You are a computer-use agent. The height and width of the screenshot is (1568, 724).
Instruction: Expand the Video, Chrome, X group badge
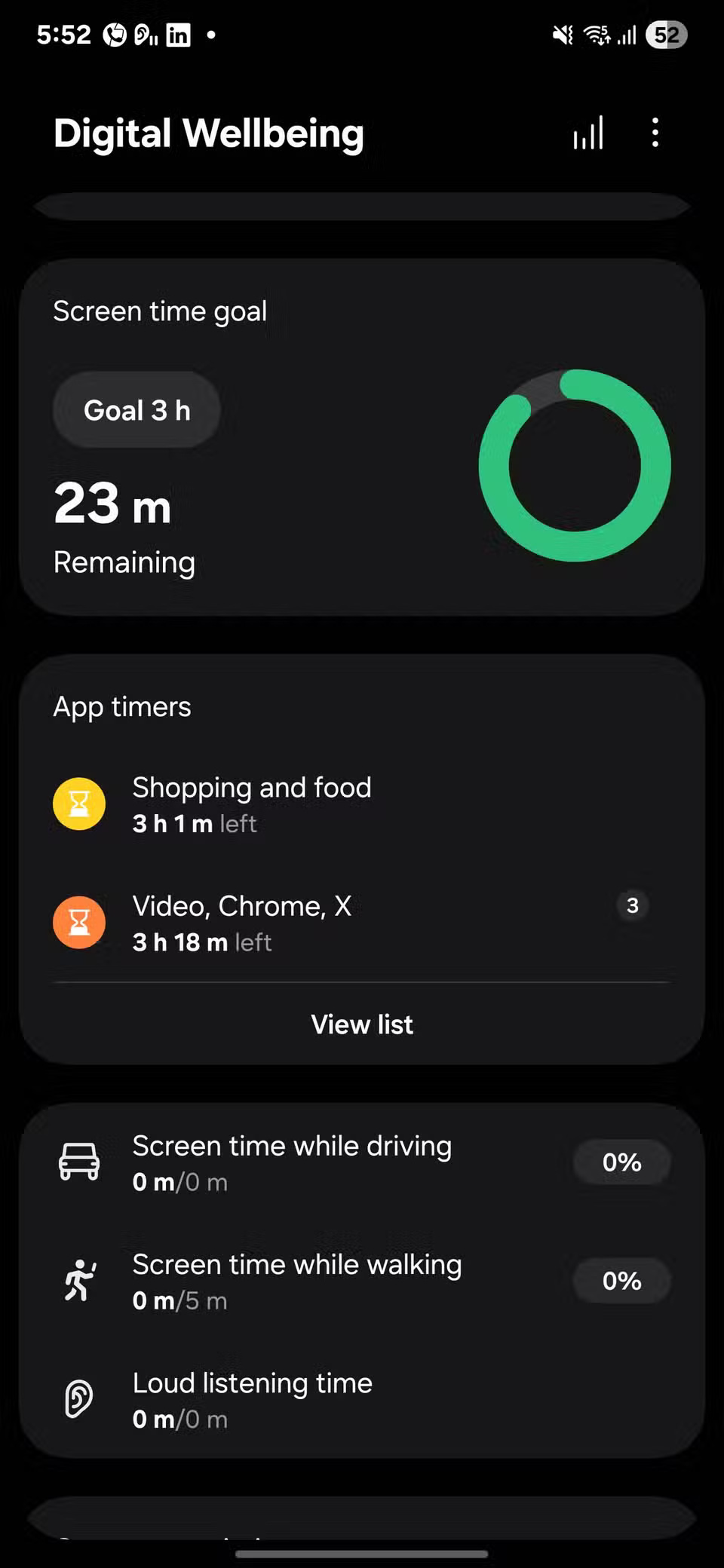tap(633, 905)
